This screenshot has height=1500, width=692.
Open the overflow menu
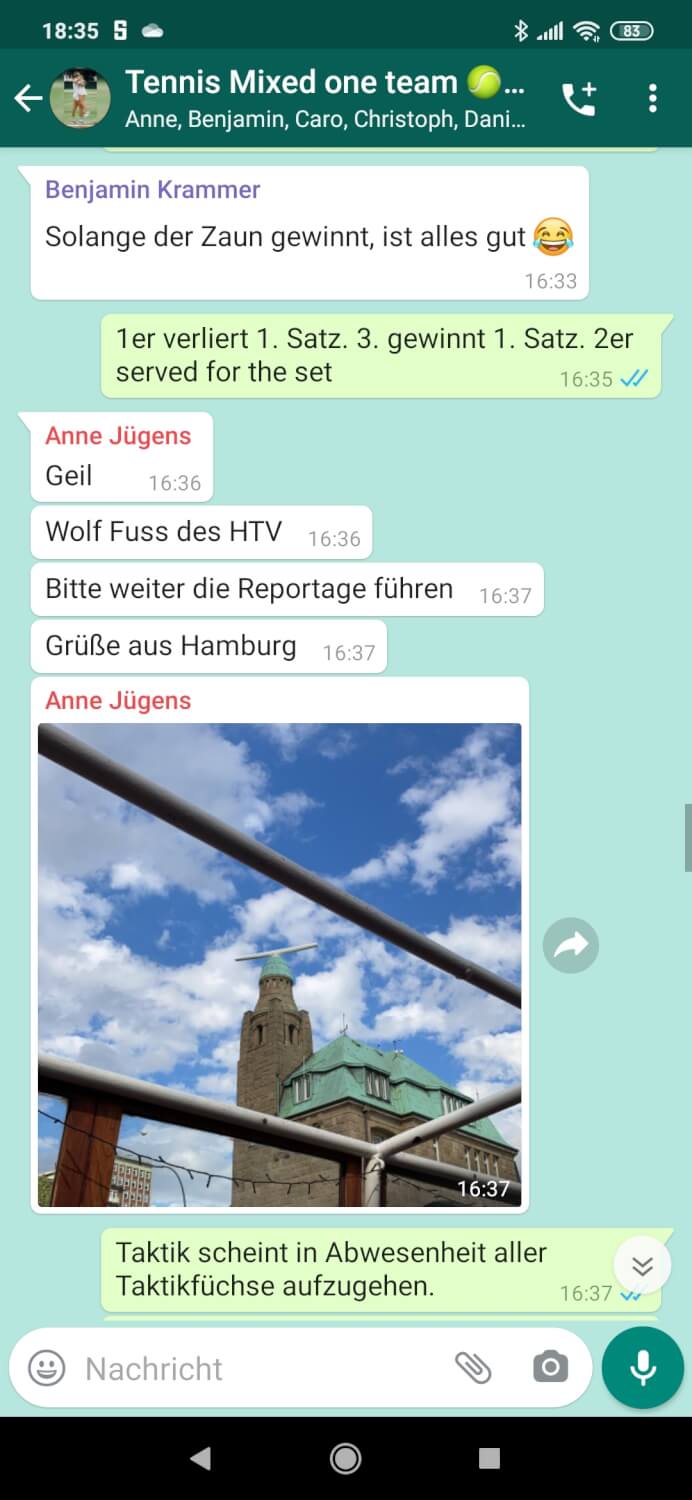point(653,98)
